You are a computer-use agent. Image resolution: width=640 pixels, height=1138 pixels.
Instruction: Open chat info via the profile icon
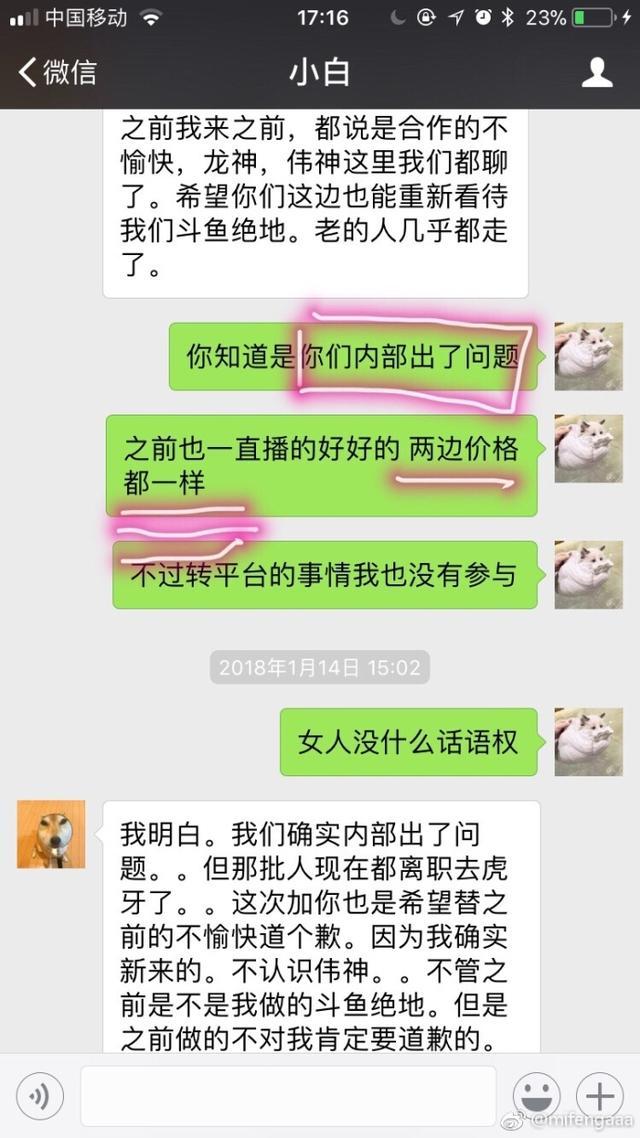[597, 72]
